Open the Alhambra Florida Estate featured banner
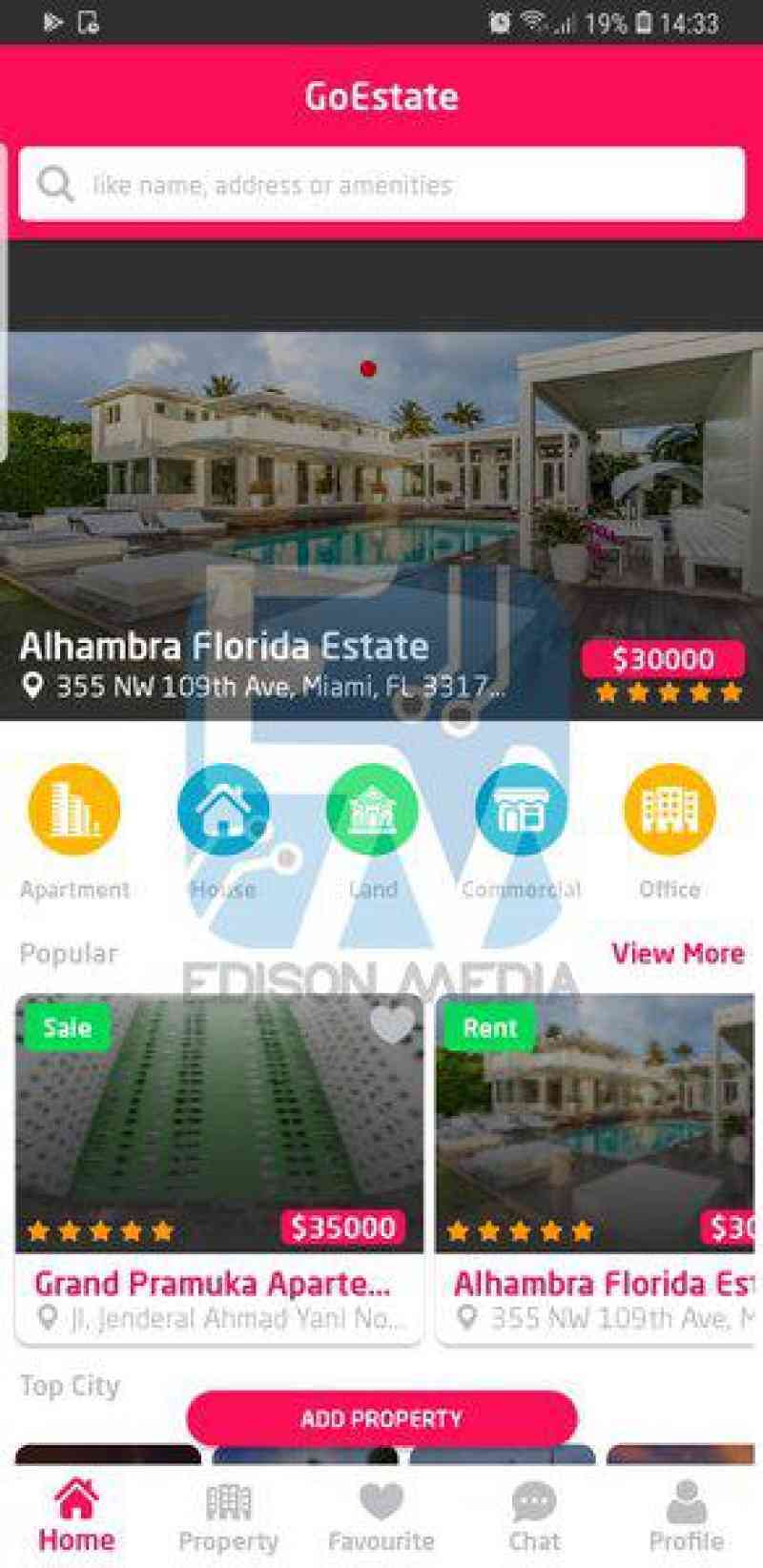763x1568 pixels. click(381, 525)
